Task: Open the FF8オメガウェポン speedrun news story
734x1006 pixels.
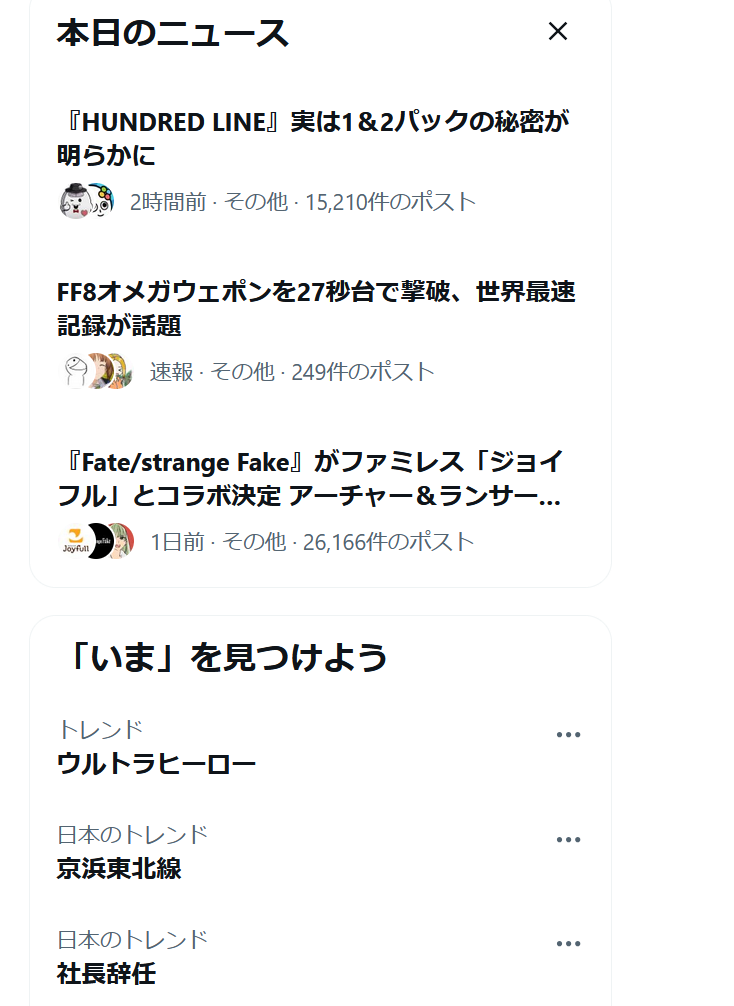Action: [316, 308]
